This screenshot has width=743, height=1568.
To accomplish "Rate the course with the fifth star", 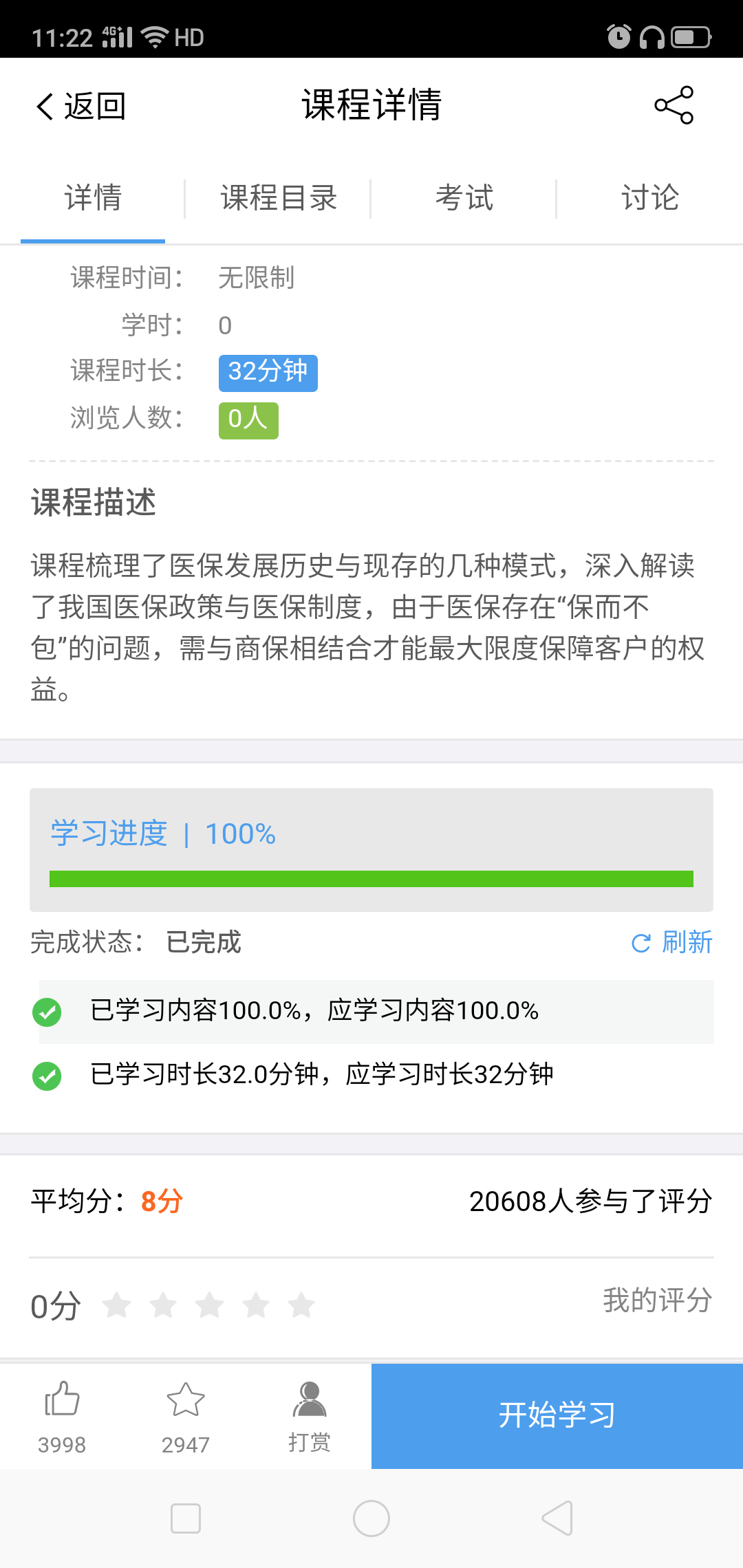I will tap(301, 1305).
